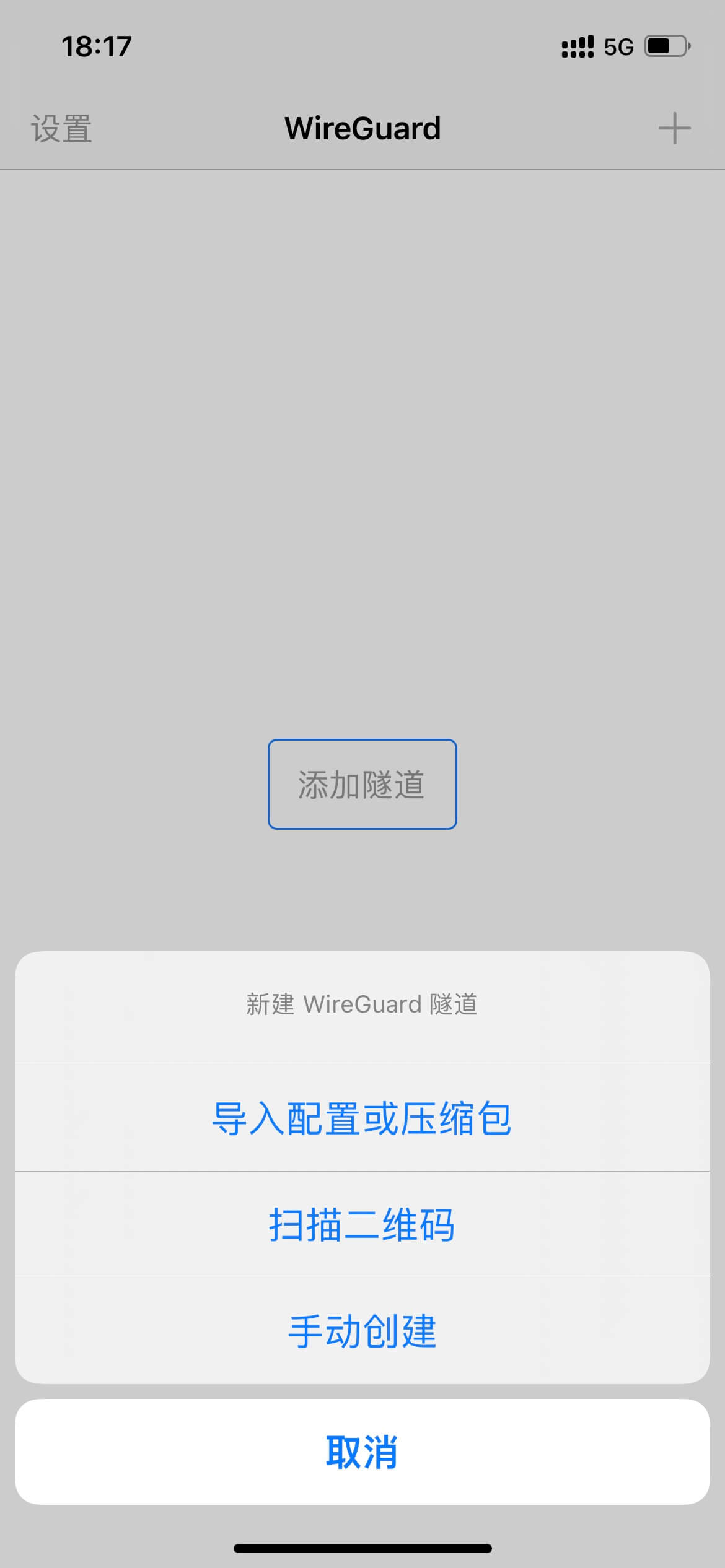Dismiss the sheet with 取消
Image resolution: width=725 pixels, height=1568 pixels.
click(362, 1452)
